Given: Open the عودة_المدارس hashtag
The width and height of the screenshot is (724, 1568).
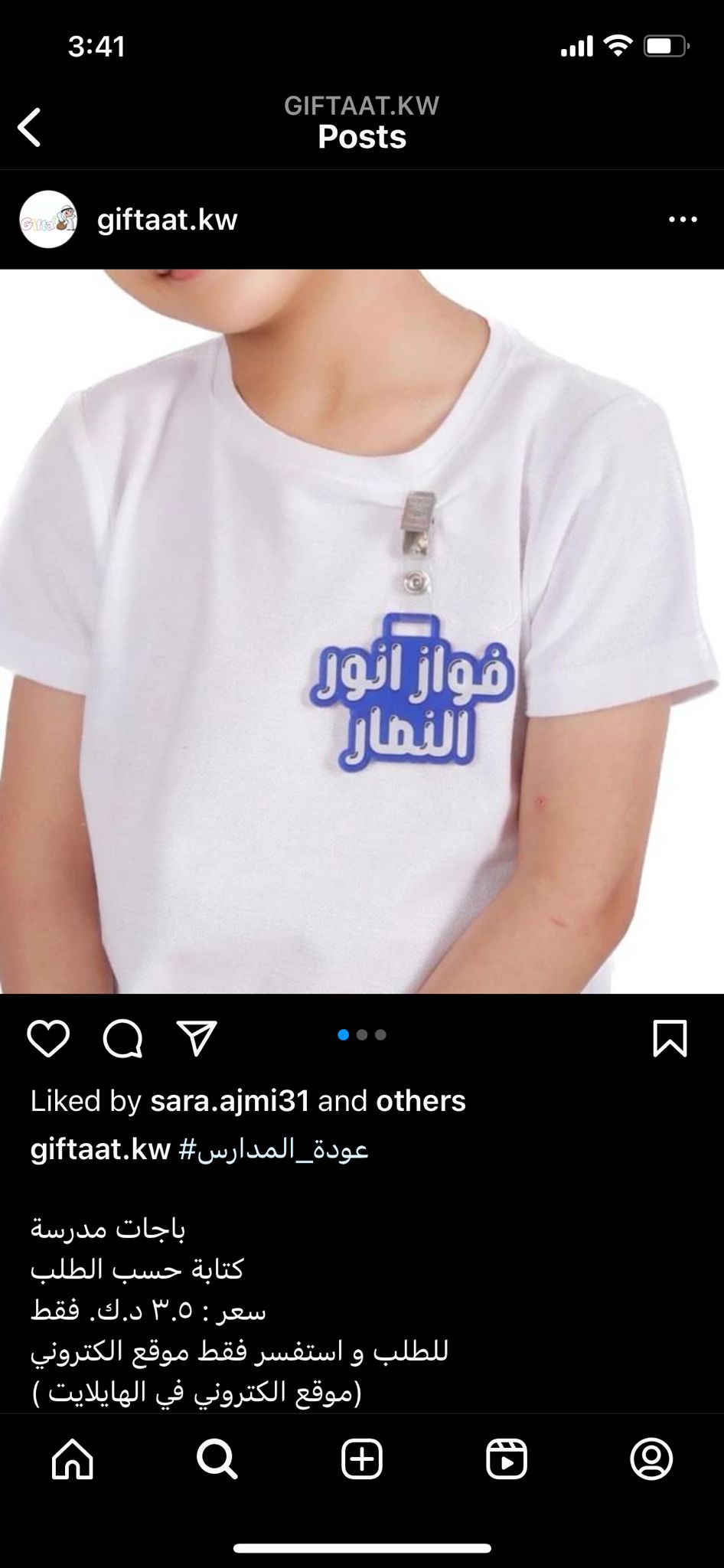Looking at the screenshot, I should tap(273, 1149).
